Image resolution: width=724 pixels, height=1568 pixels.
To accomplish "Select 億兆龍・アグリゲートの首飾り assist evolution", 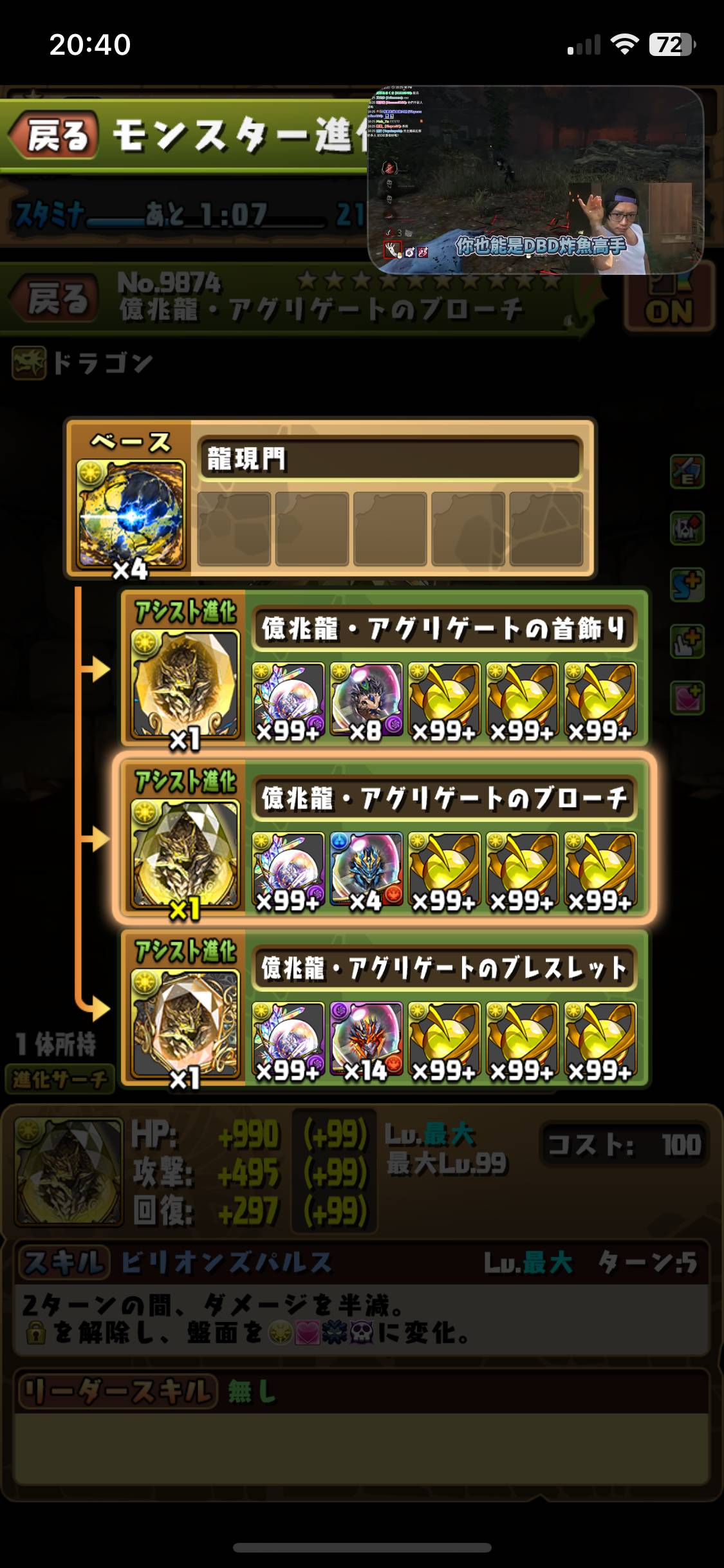I will [x=444, y=629].
